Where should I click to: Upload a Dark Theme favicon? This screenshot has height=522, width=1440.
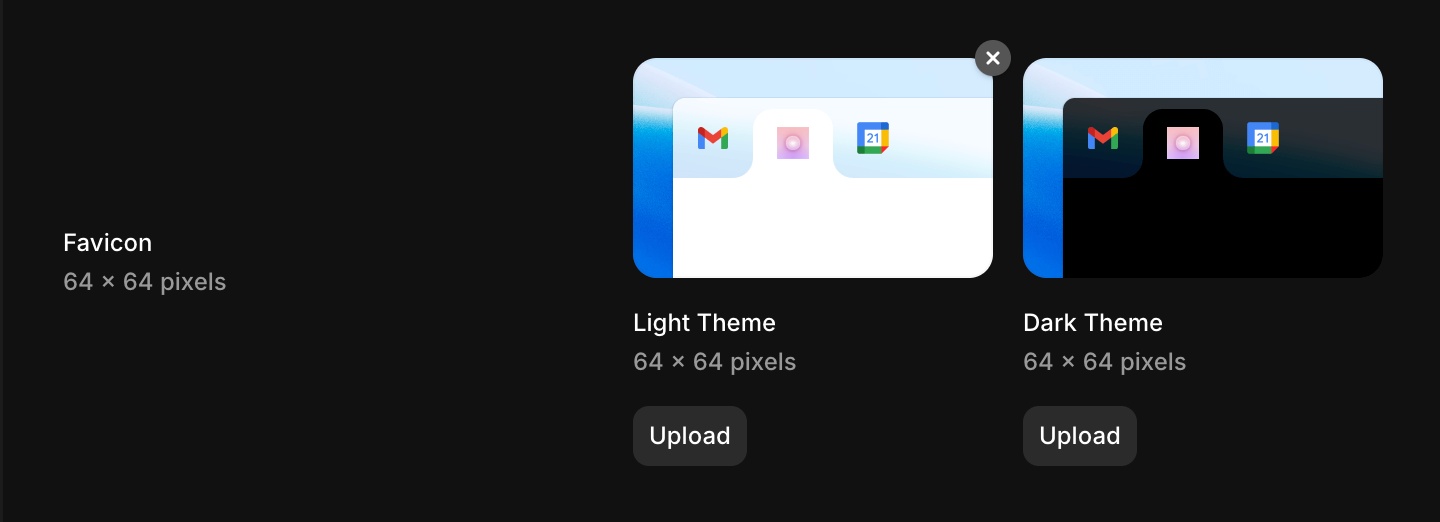pyautogui.click(x=1079, y=436)
